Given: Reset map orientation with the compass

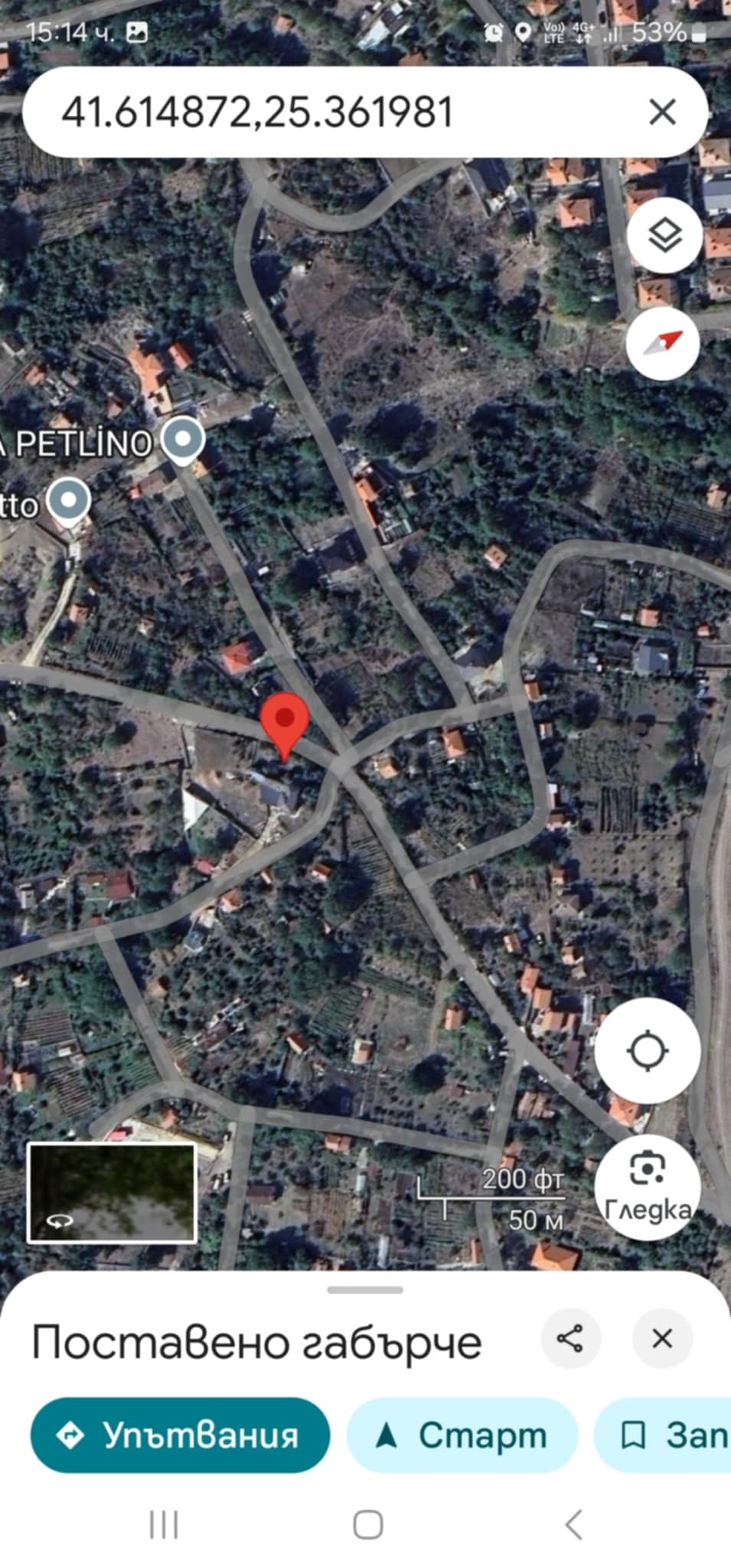Looking at the screenshot, I should click(x=663, y=344).
